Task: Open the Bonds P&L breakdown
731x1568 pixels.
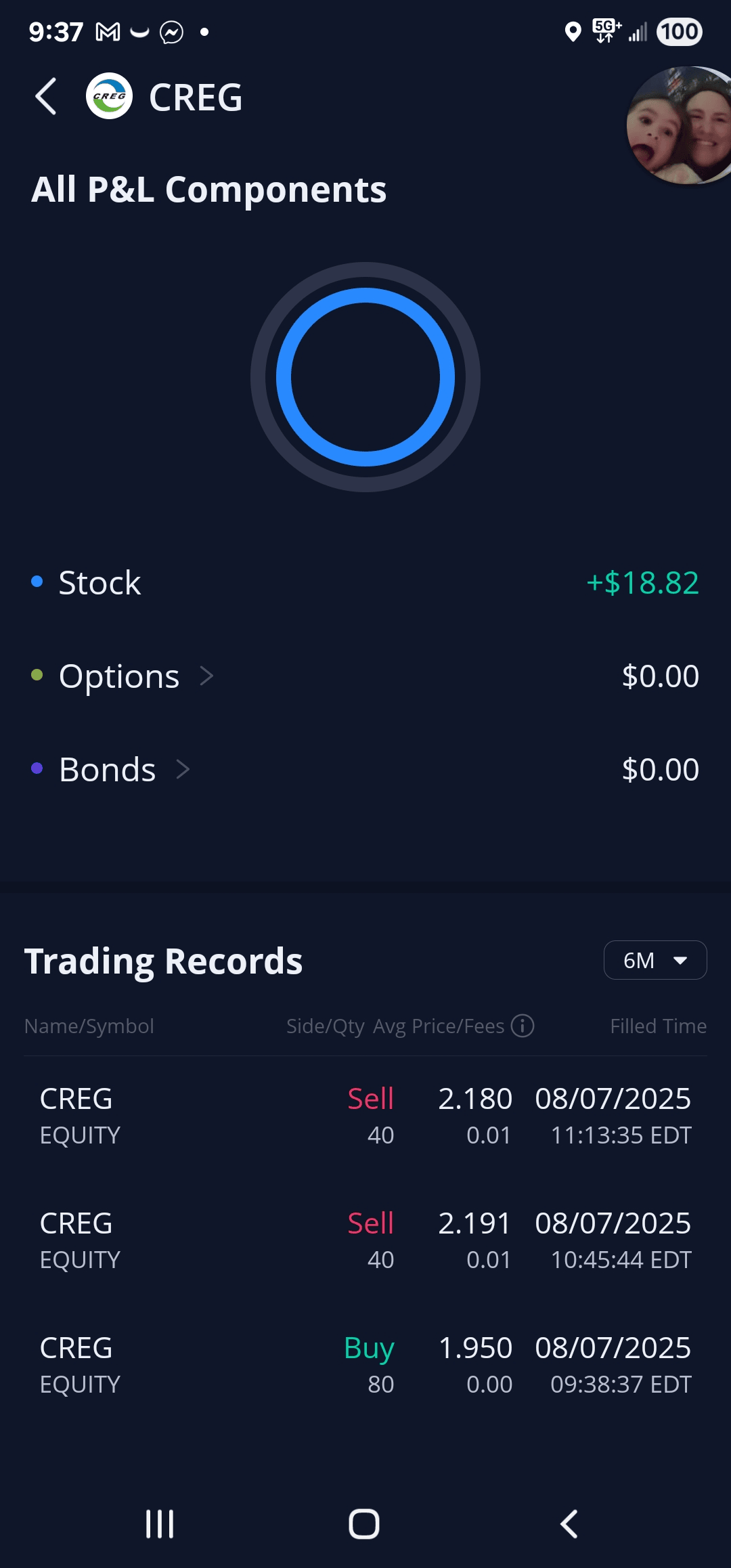Action: point(123,770)
